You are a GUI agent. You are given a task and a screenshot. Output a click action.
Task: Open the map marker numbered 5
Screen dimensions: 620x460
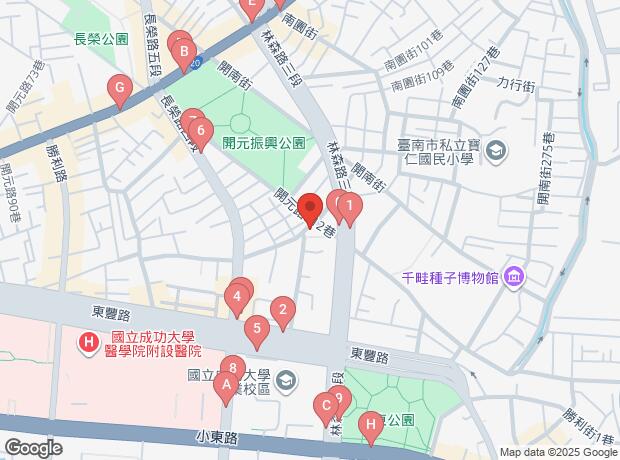coord(257,332)
